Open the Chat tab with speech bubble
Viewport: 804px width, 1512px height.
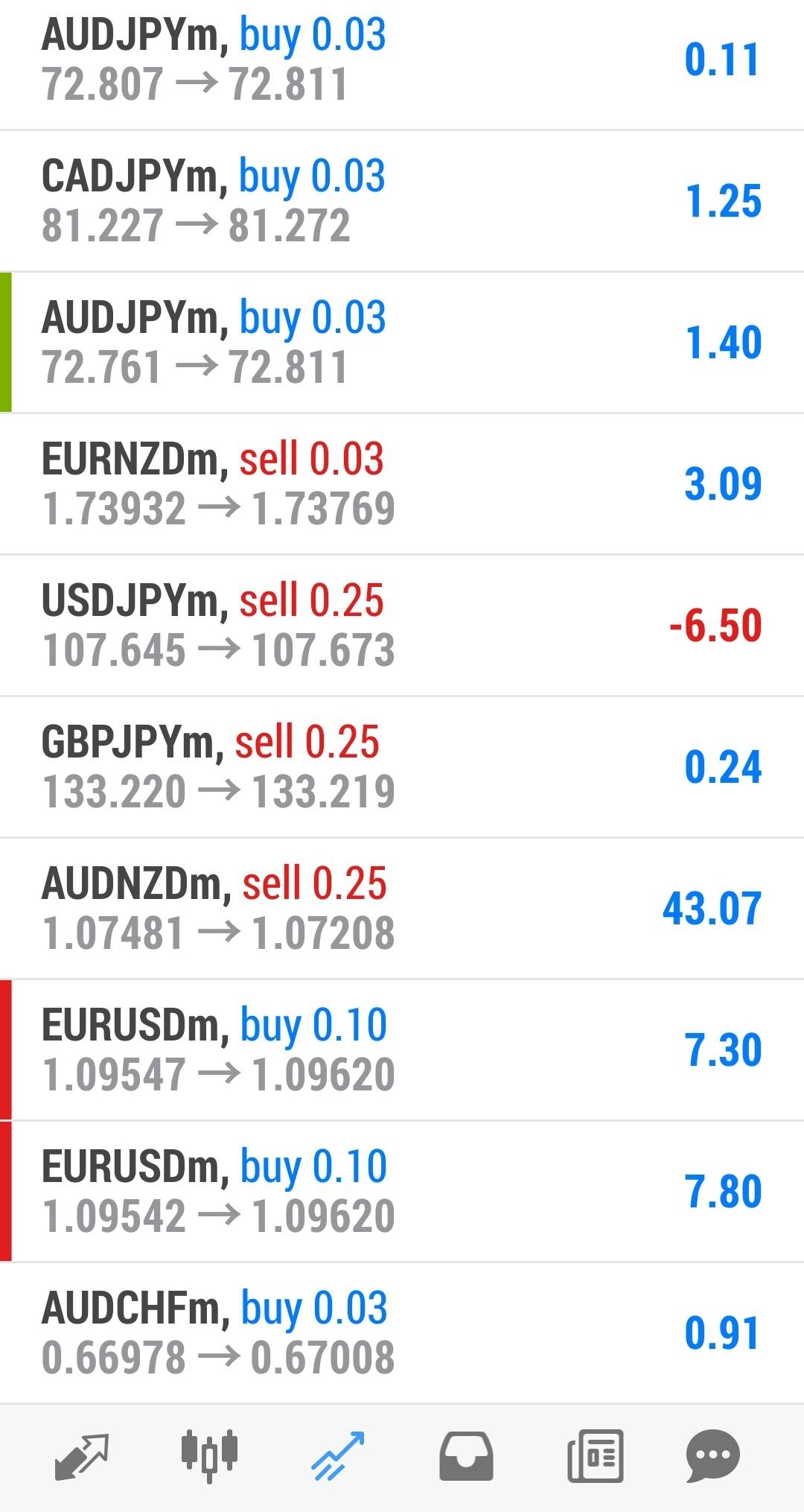(x=712, y=1455)
